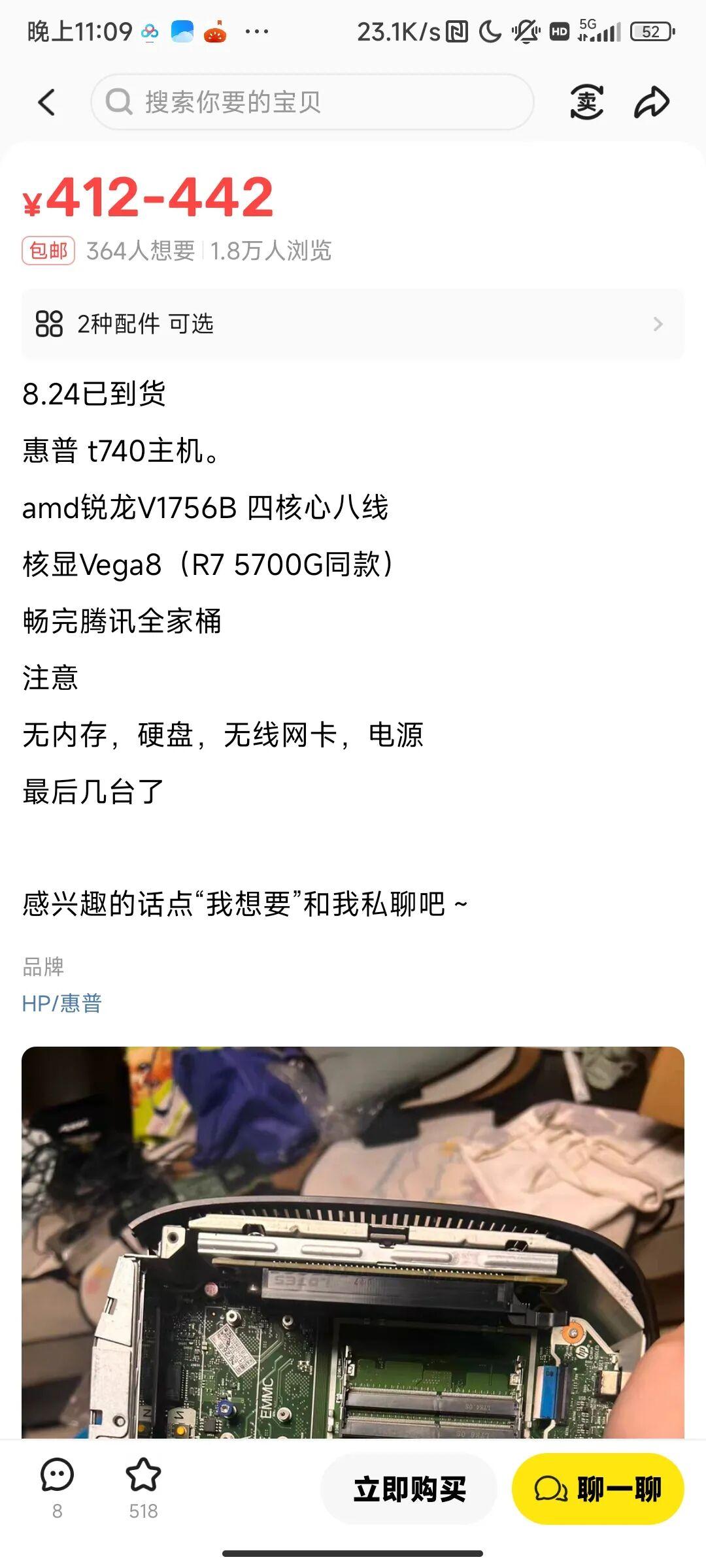Tap the search box for items
This screenshot has width=706, height=1568.
click(312, 102)
